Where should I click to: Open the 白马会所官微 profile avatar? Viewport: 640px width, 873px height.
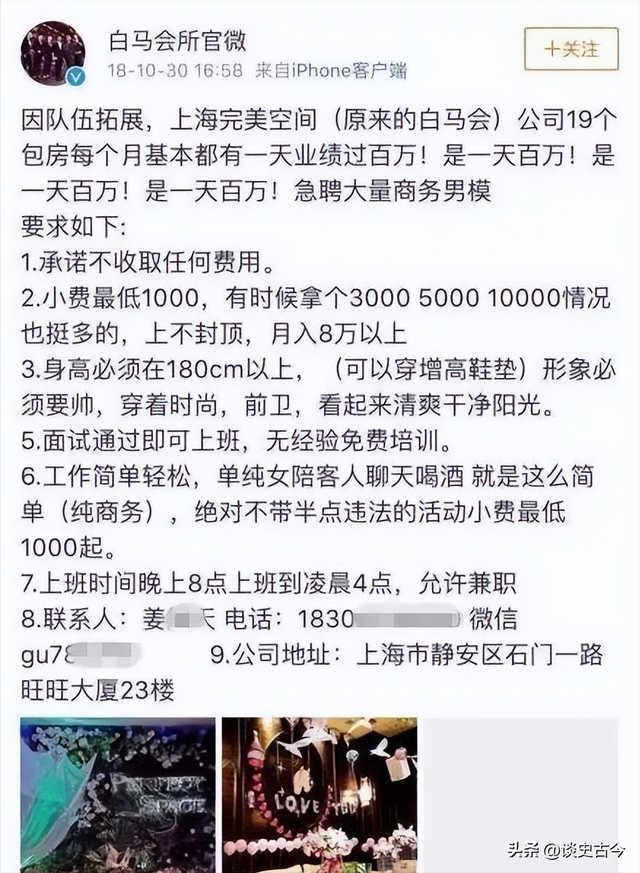pyautogui.click(x=53, y=52)
